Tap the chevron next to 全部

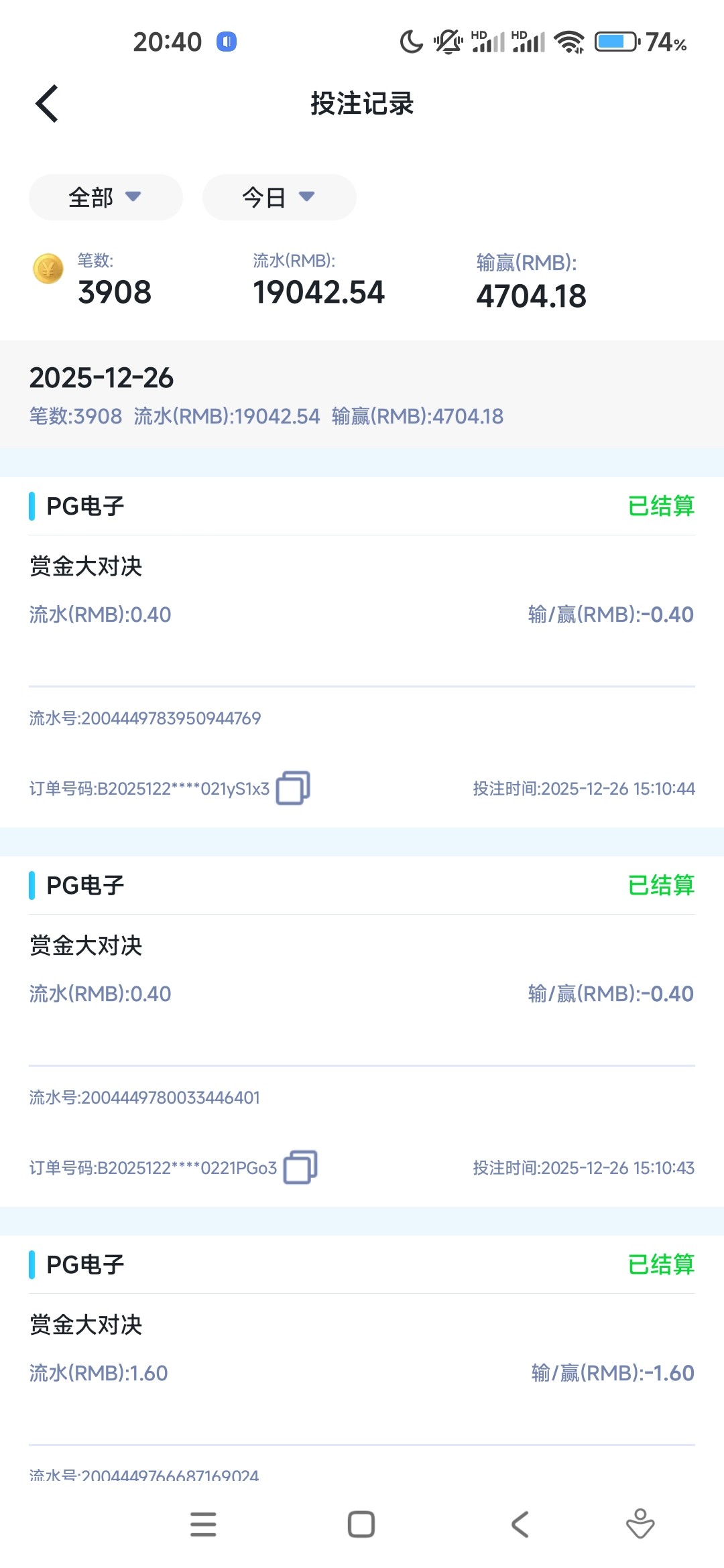(134, 197)
